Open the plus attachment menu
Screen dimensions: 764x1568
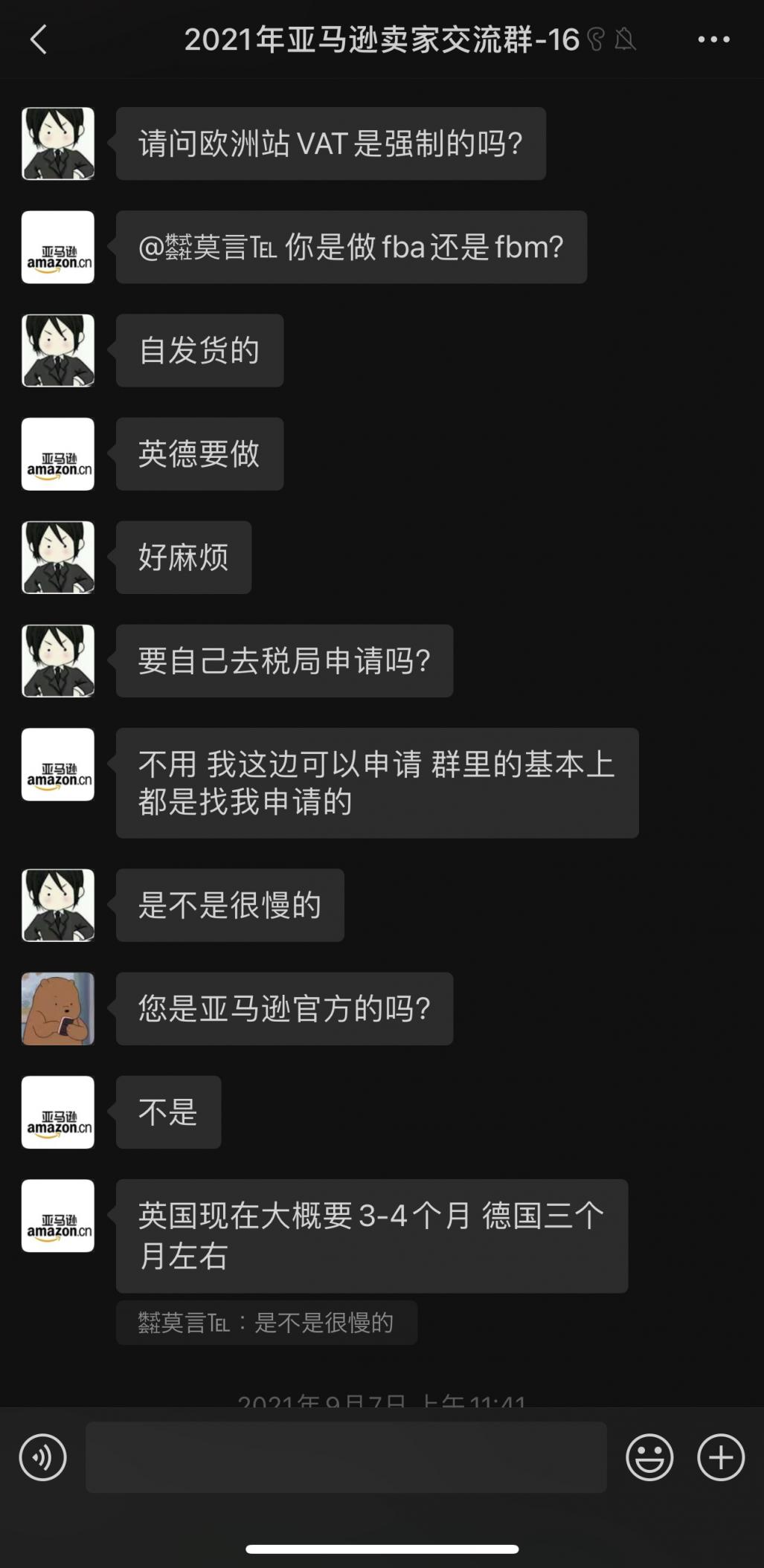pyautogui.click(x=721, y=1456)
